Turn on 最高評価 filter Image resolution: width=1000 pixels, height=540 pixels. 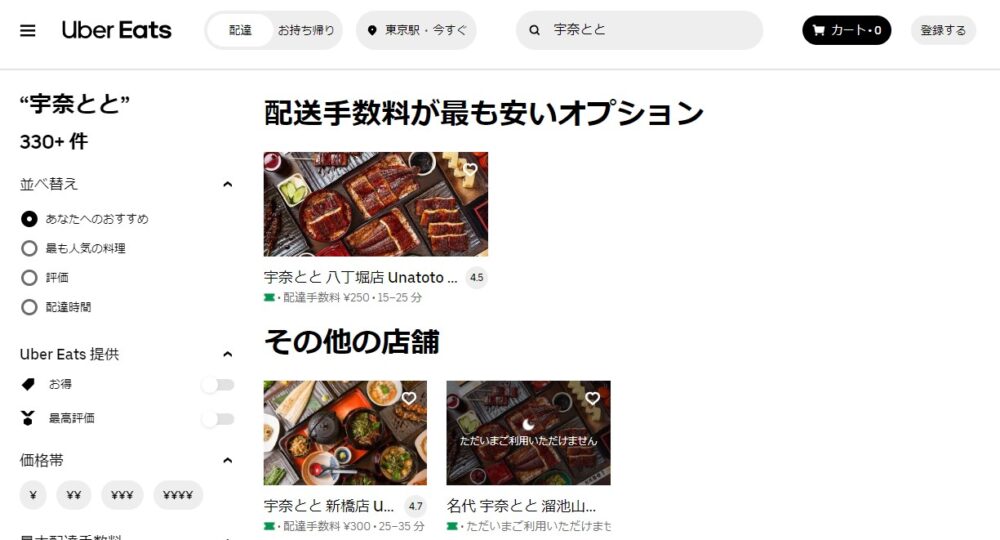coord(217,418)
